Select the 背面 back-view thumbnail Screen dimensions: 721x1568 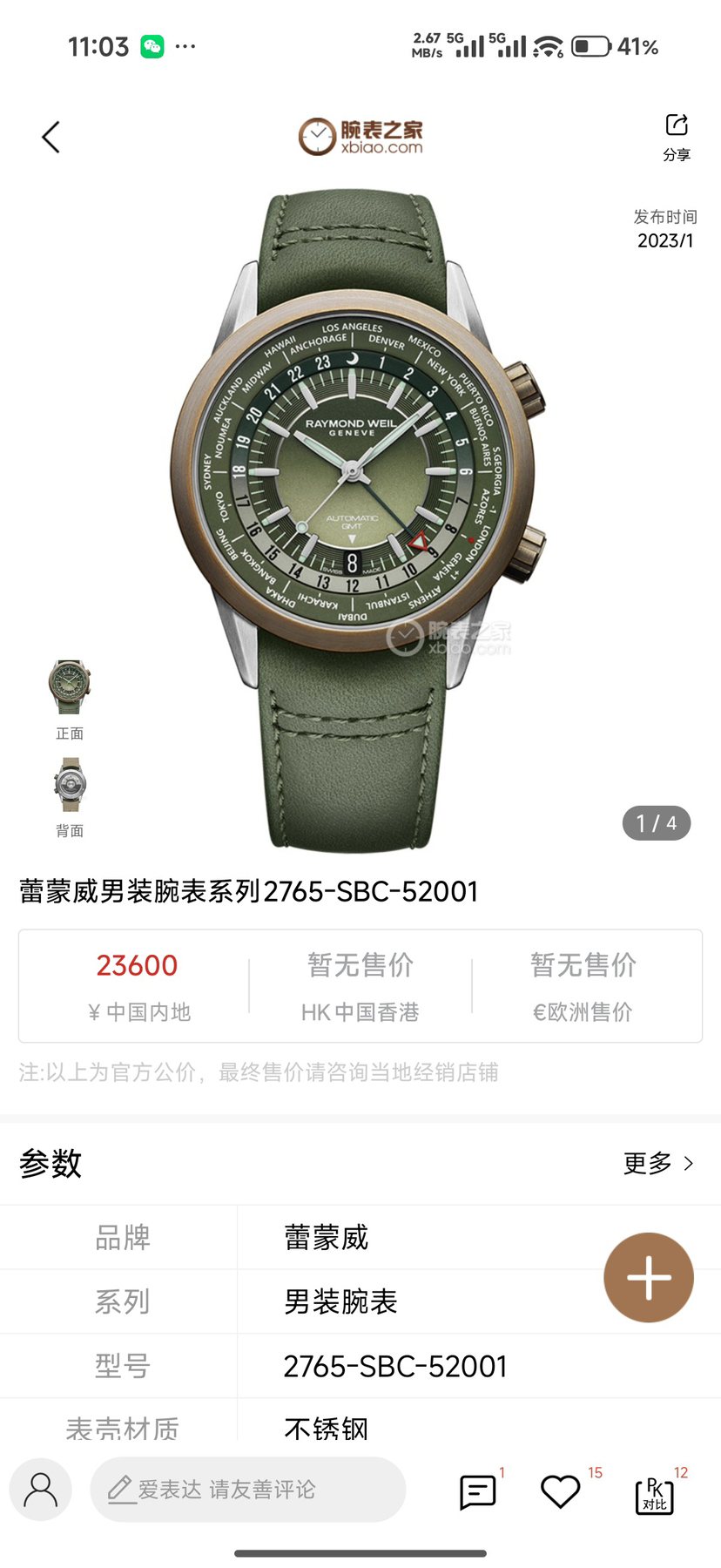coord(70,785)
